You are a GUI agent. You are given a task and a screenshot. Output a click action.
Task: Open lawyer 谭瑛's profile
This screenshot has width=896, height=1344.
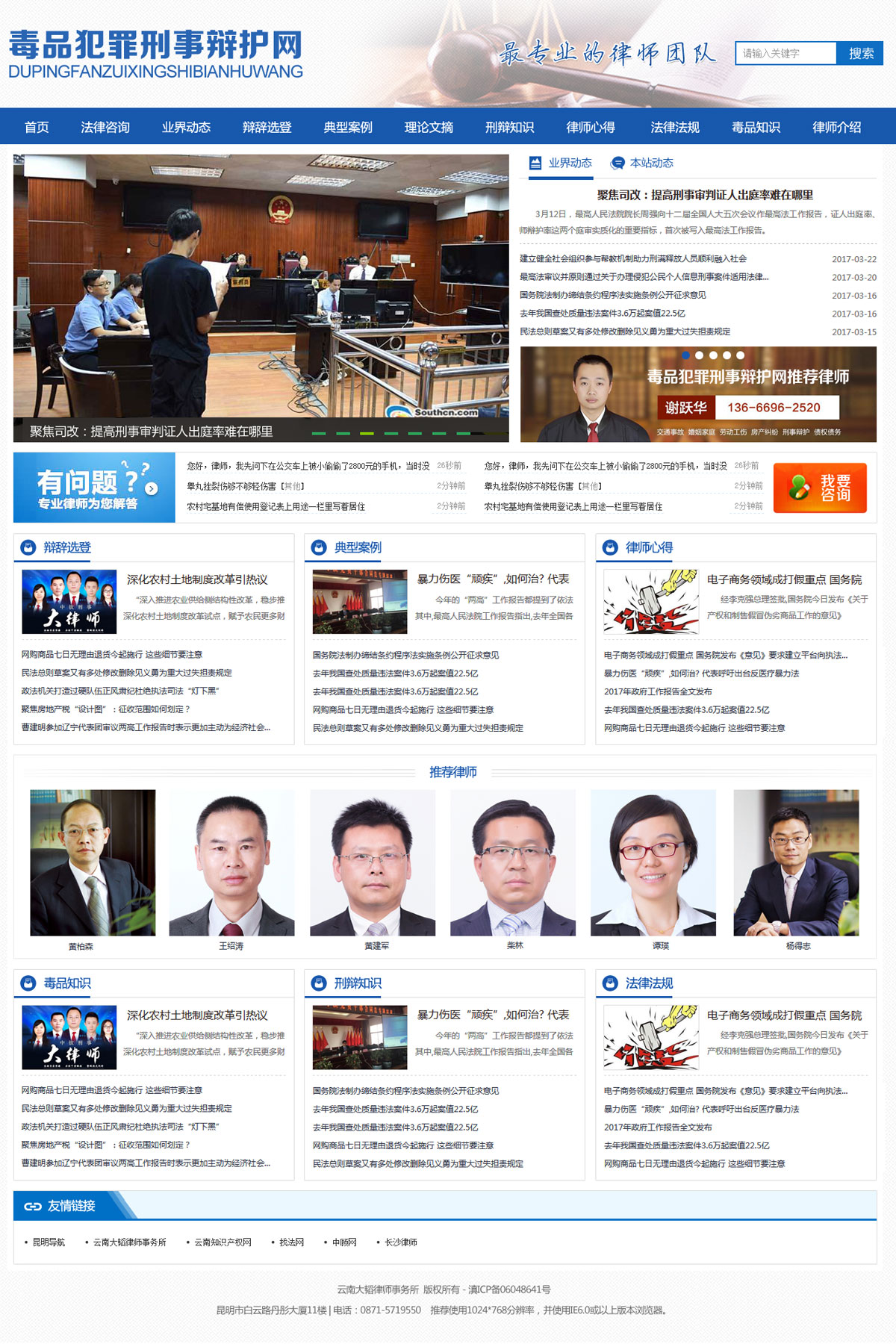(653, 862)
